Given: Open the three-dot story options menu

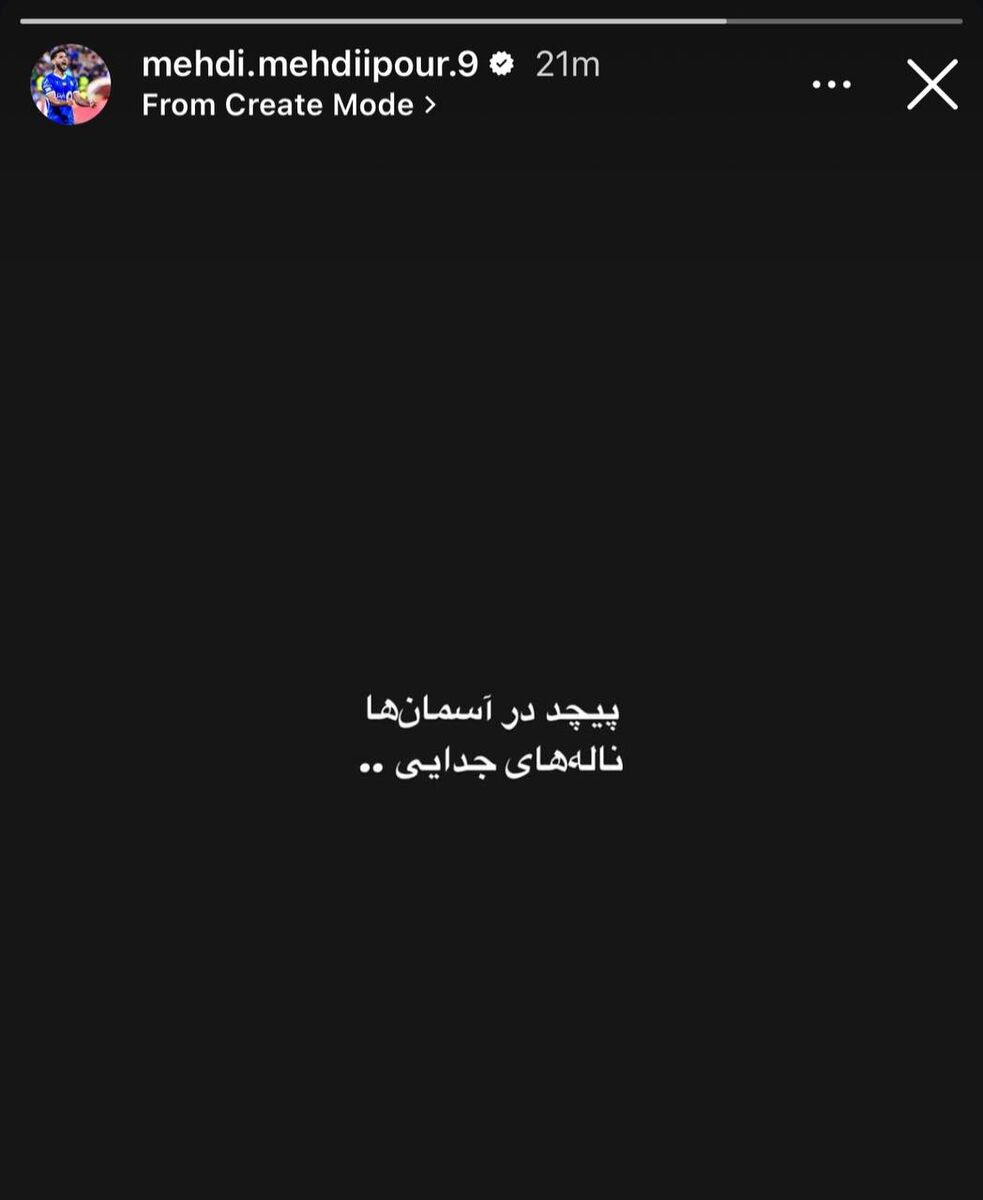Looking at the screenshot, I should pyautogui.click(x=831, y=85).
